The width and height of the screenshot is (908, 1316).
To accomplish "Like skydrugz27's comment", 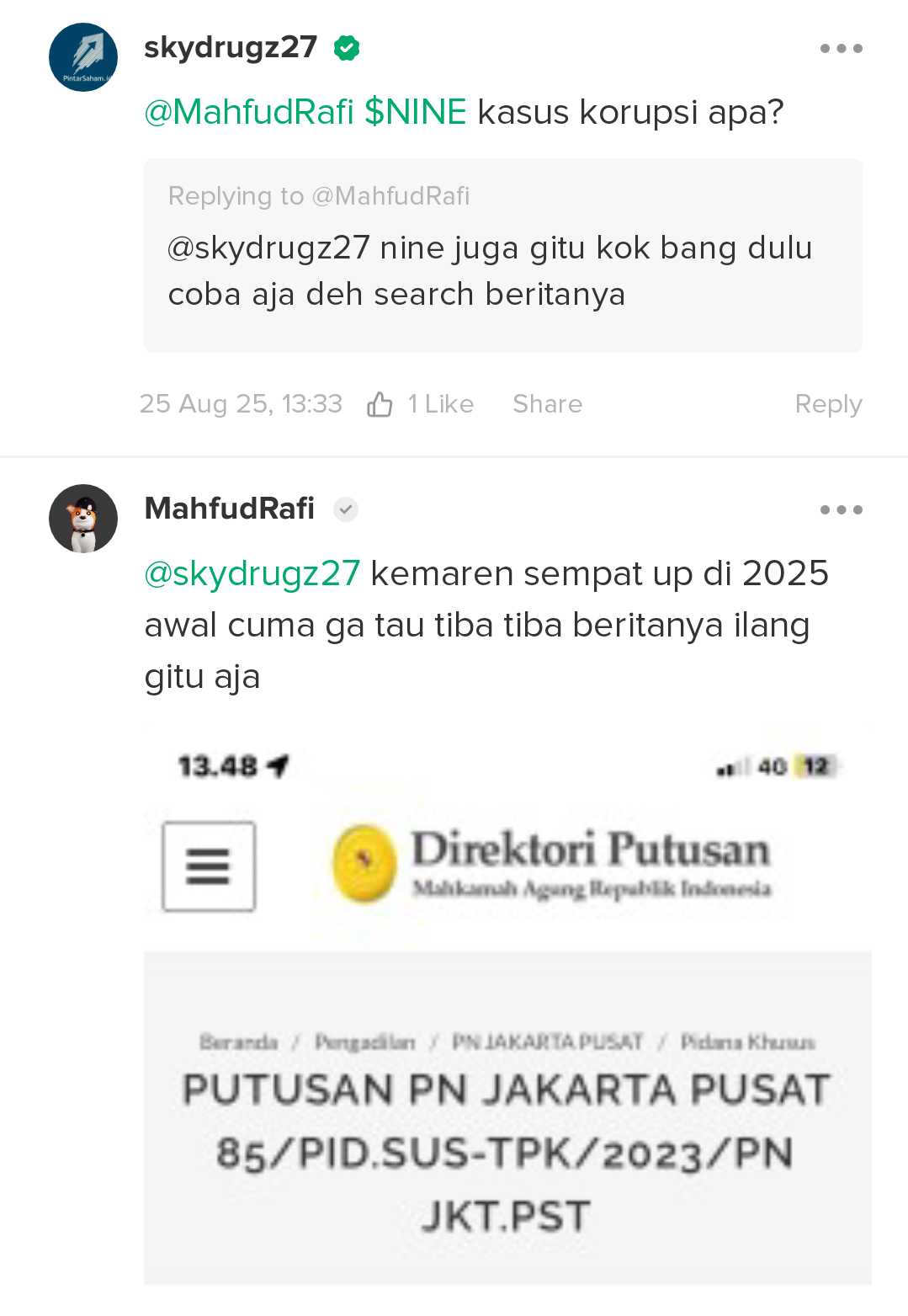I will [380, 404].
